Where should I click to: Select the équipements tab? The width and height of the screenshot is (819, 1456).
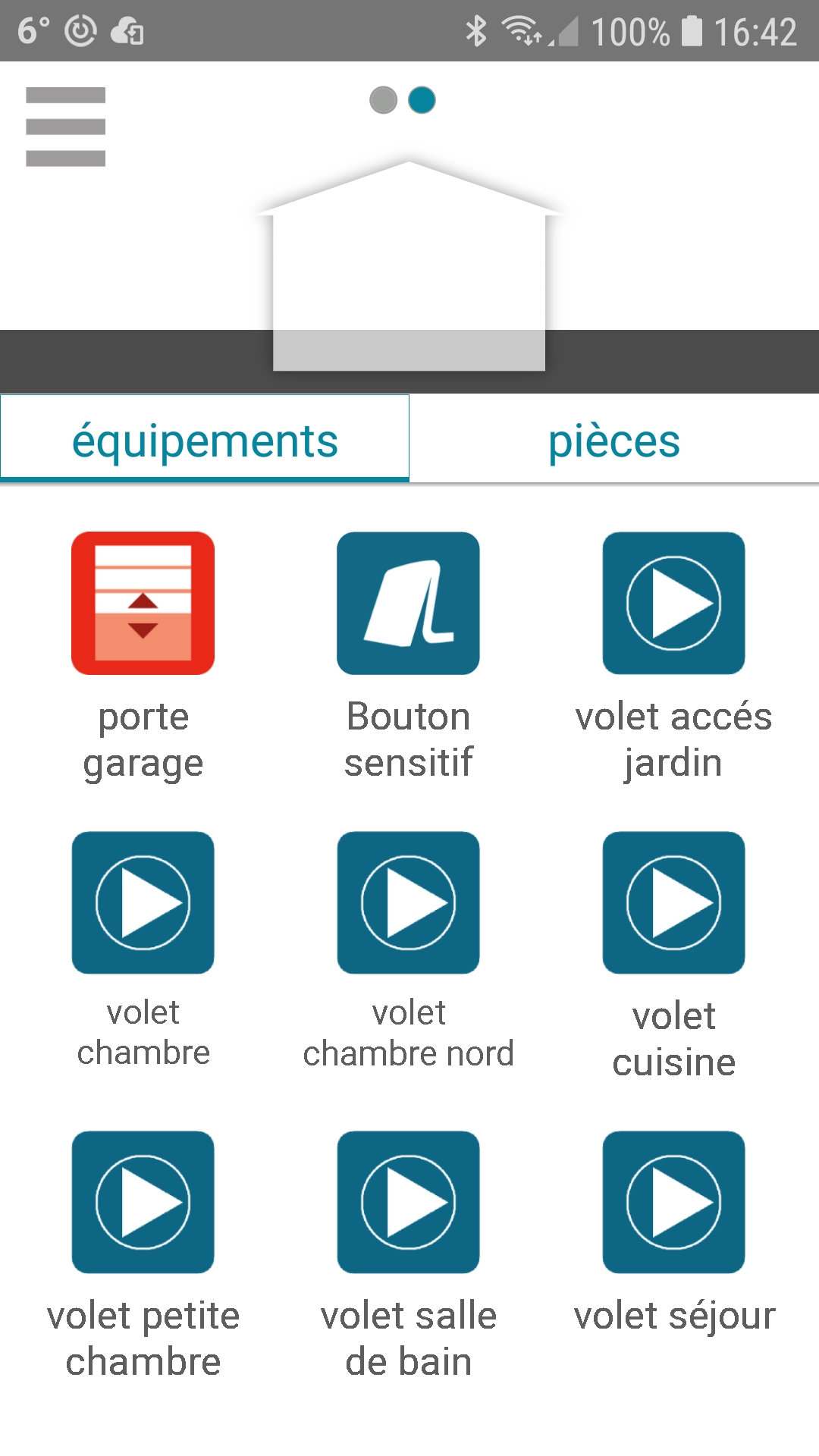(x=205, y=440)
